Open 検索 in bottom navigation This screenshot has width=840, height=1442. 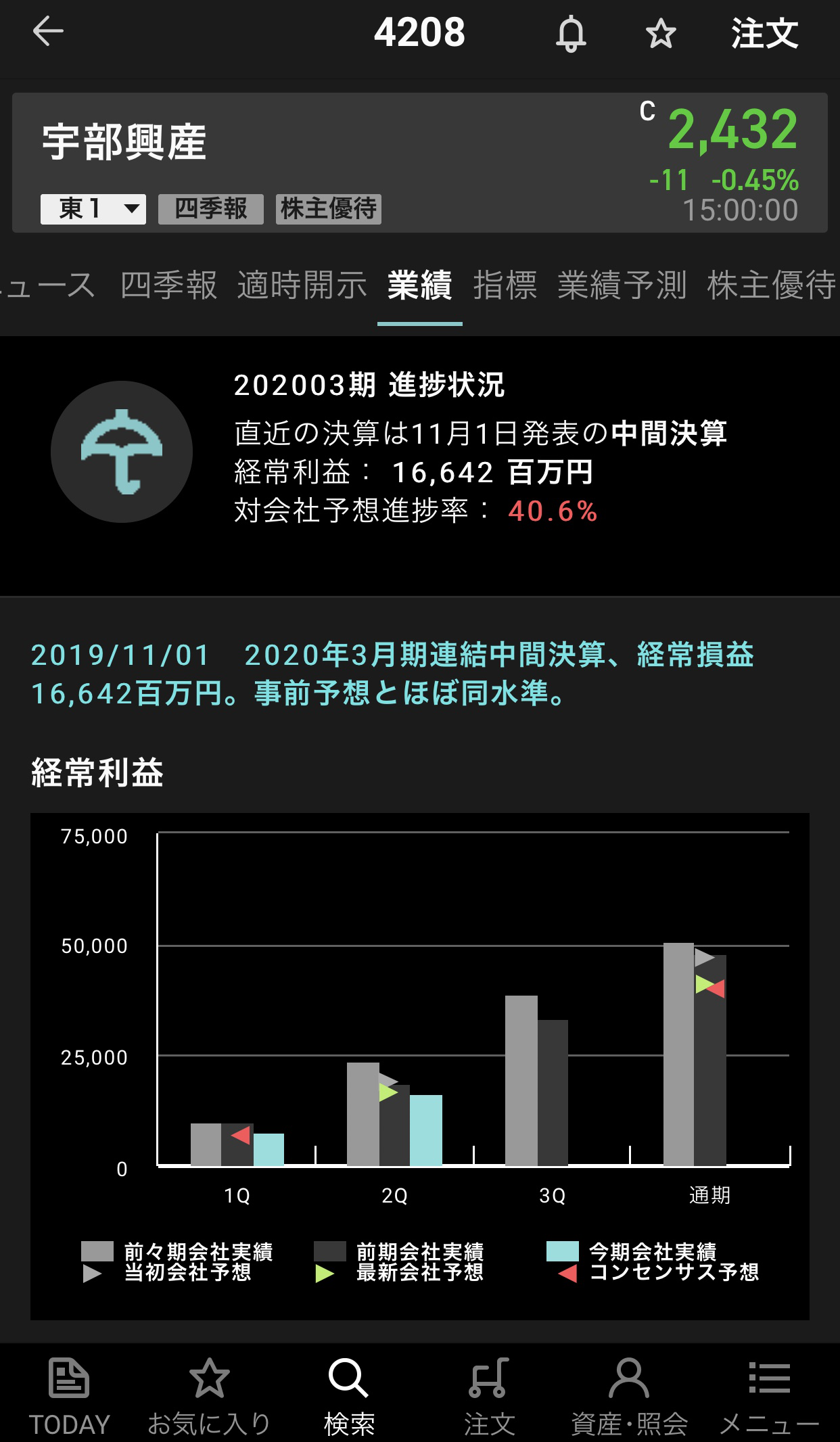[x=349, y=1396]
